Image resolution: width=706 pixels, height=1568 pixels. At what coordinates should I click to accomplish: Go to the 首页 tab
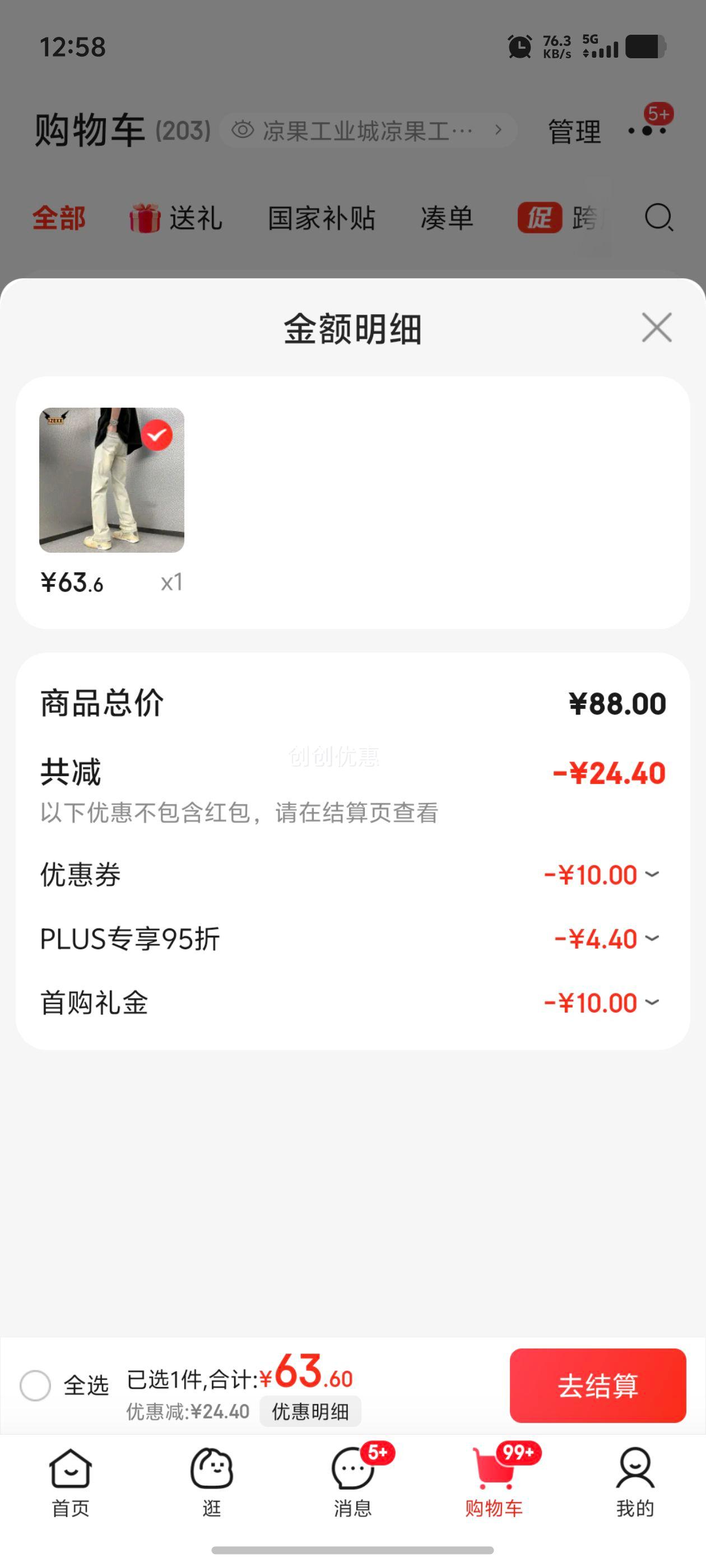71,1482
